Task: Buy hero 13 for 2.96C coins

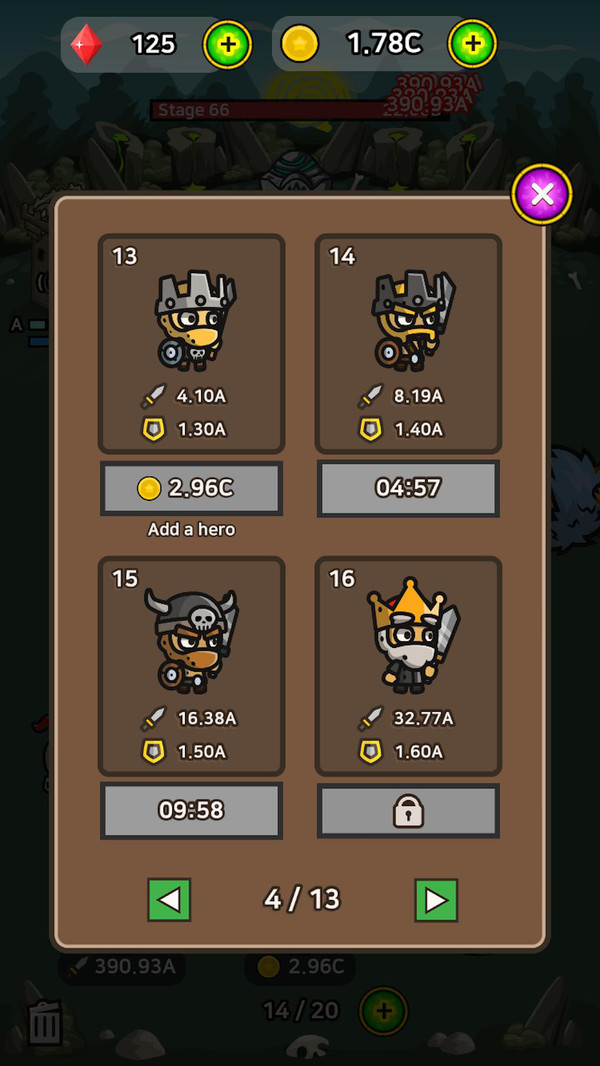Action: point(191,488)
